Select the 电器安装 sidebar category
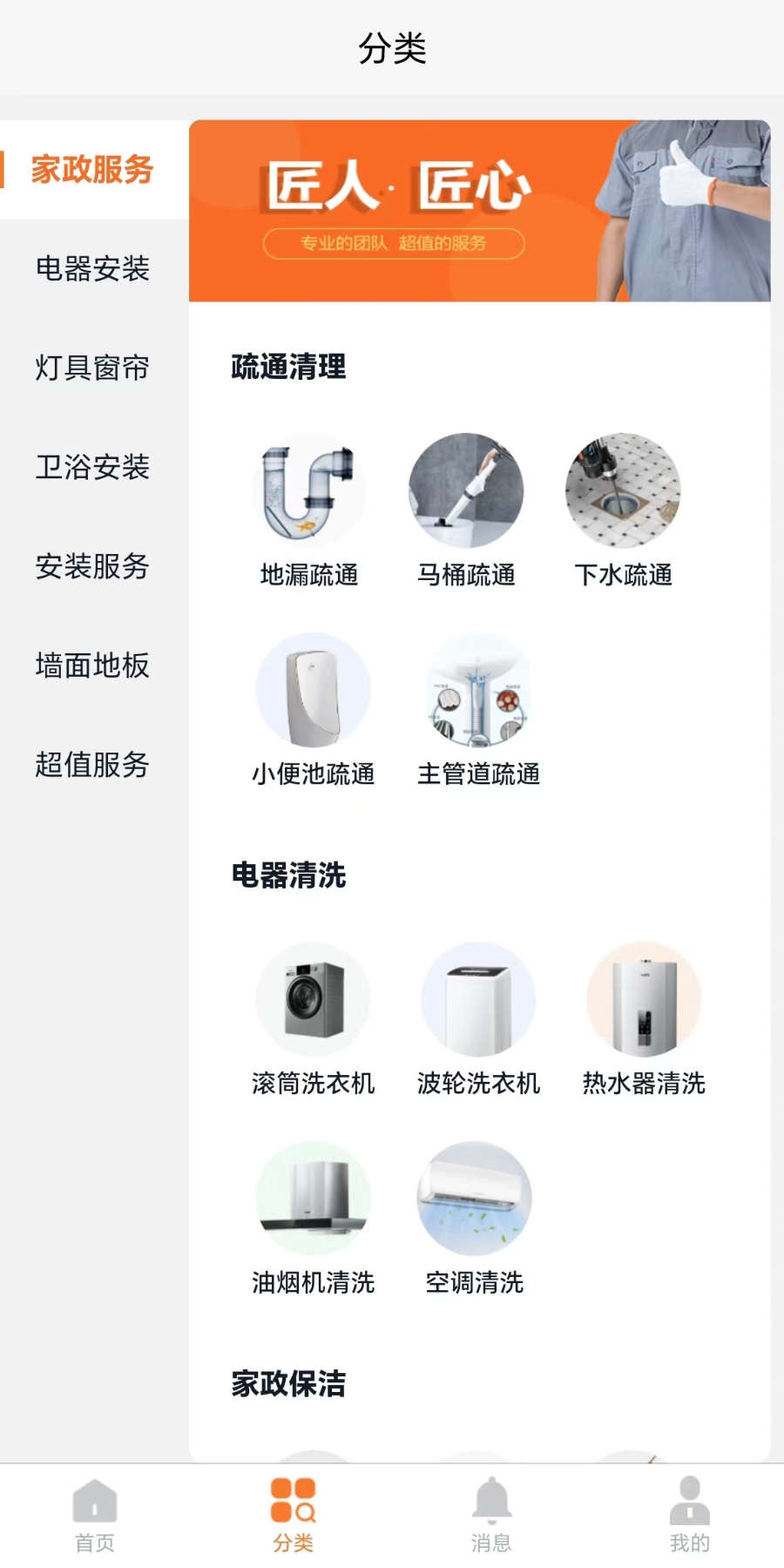Screen dimensions: 784x1568 [94, 270]
